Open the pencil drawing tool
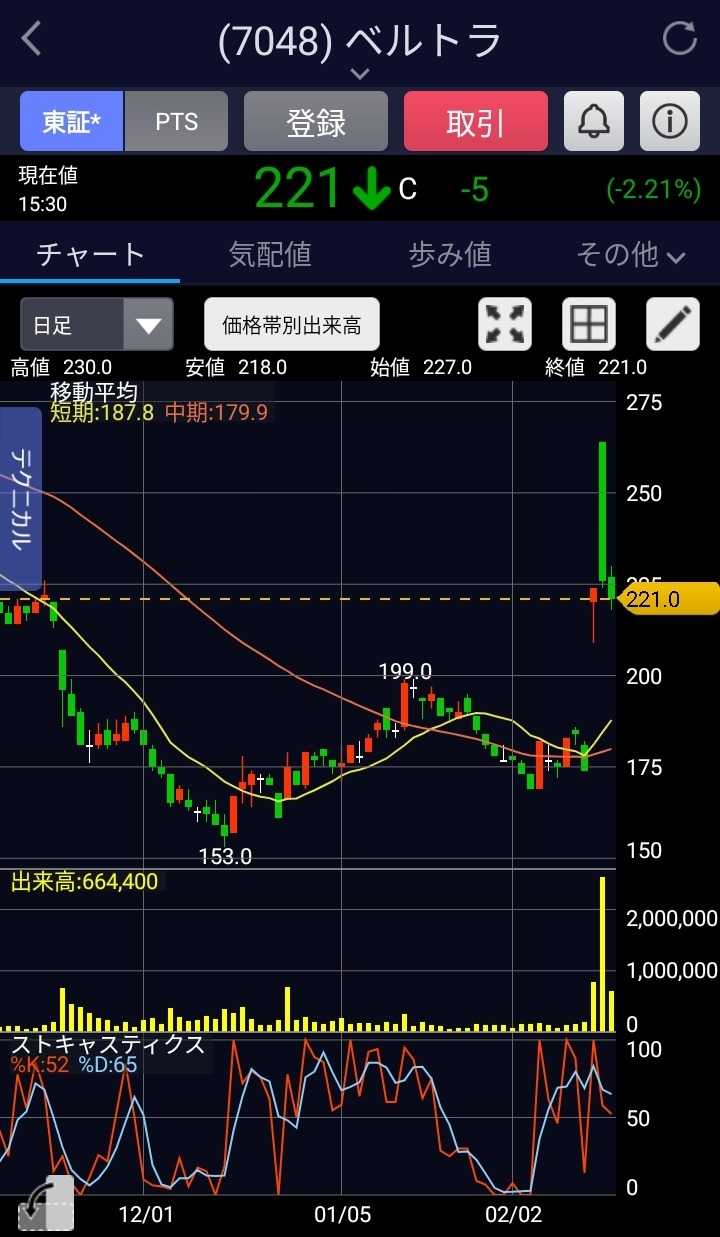This screenshot has width=720, height=1237. pos(673,325)
